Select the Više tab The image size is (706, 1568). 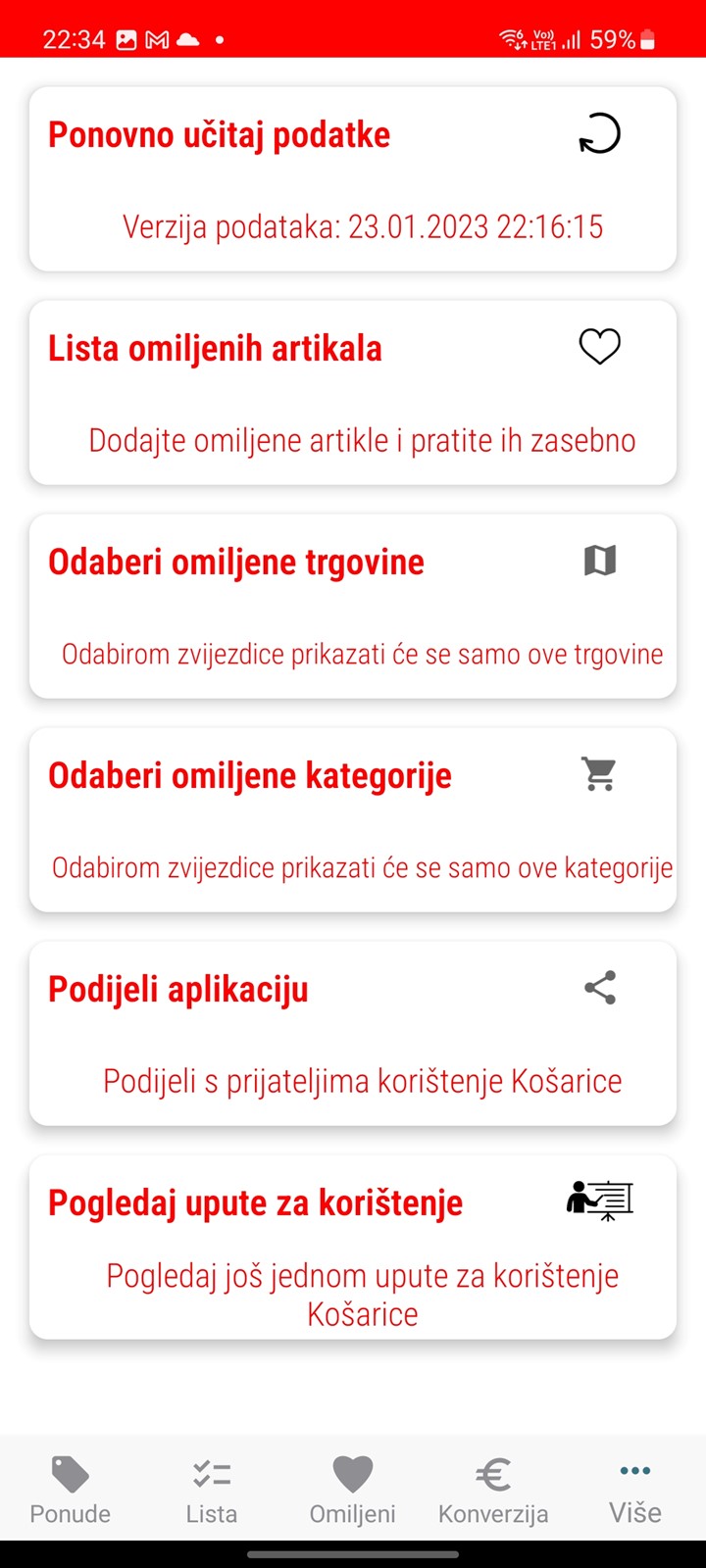635,1490
